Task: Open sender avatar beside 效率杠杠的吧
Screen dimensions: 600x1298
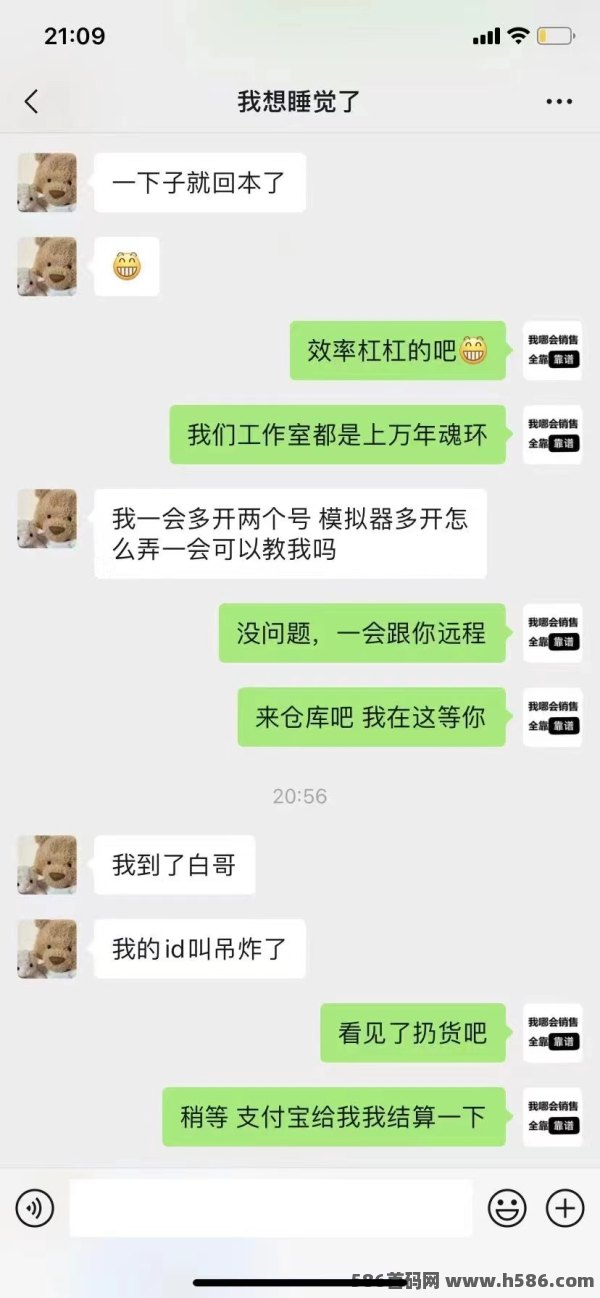Action: 552,350
